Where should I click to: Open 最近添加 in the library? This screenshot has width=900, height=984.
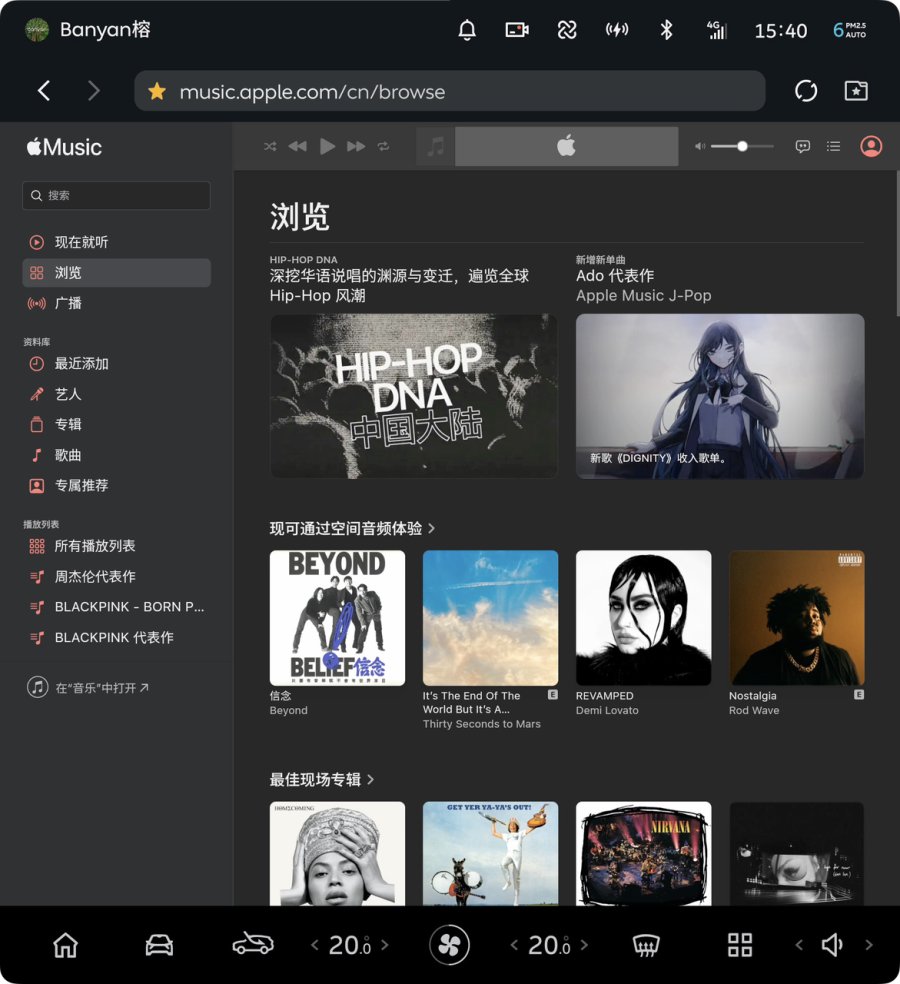tap(81, 364)
